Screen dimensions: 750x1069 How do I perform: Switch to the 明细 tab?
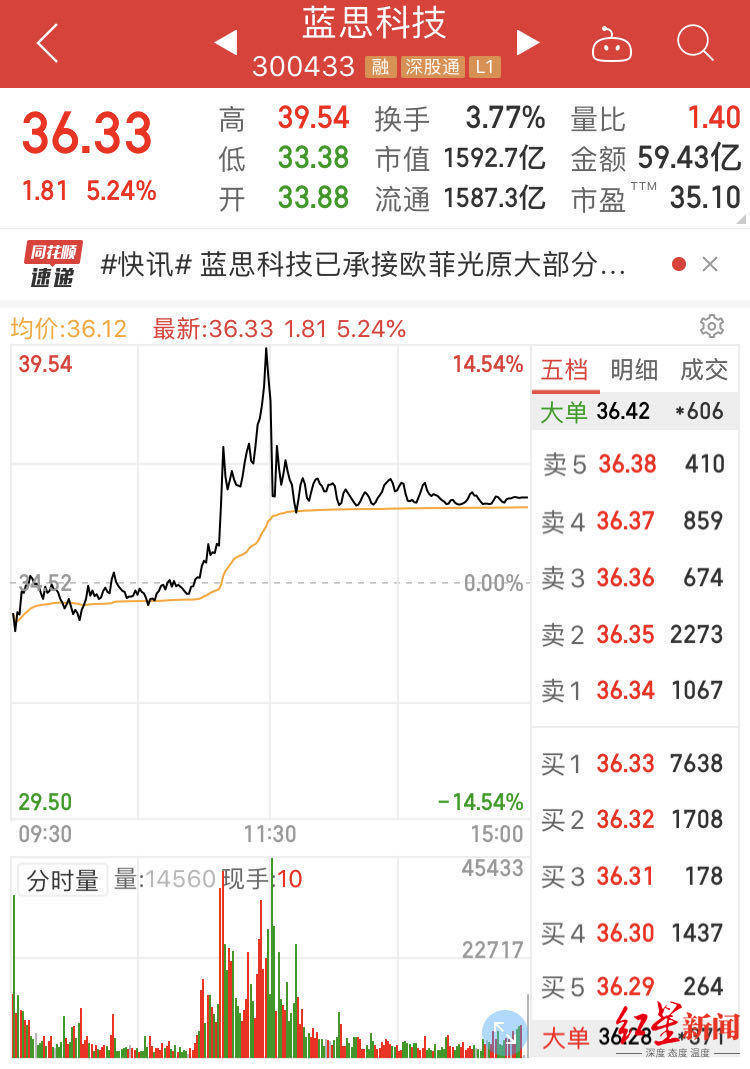[634, 369]
